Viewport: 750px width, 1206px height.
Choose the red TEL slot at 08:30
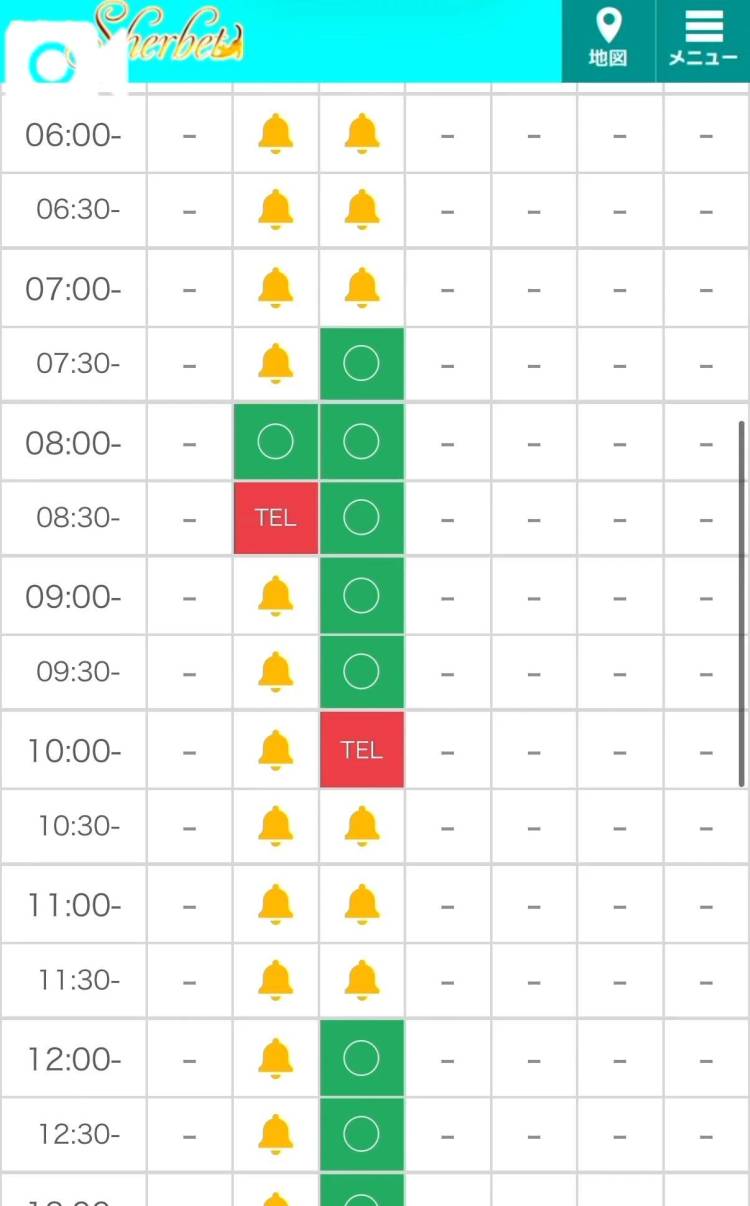coord(275,518)
